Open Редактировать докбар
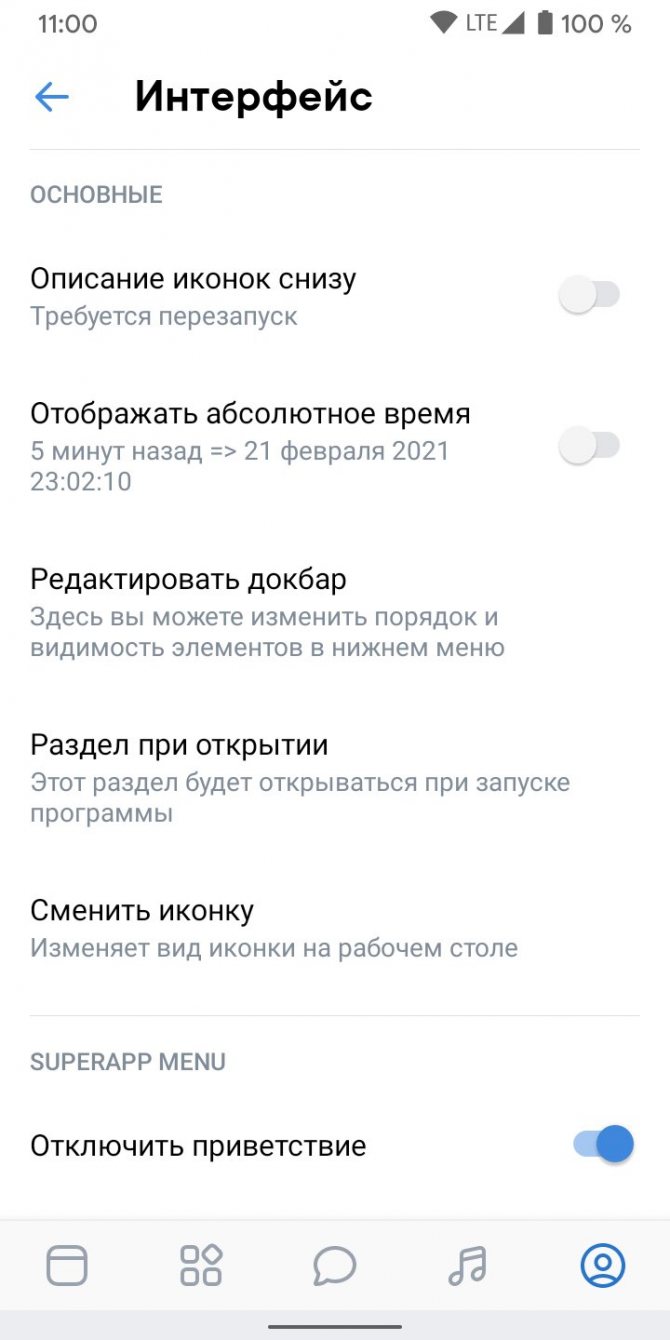 point(335,612)
